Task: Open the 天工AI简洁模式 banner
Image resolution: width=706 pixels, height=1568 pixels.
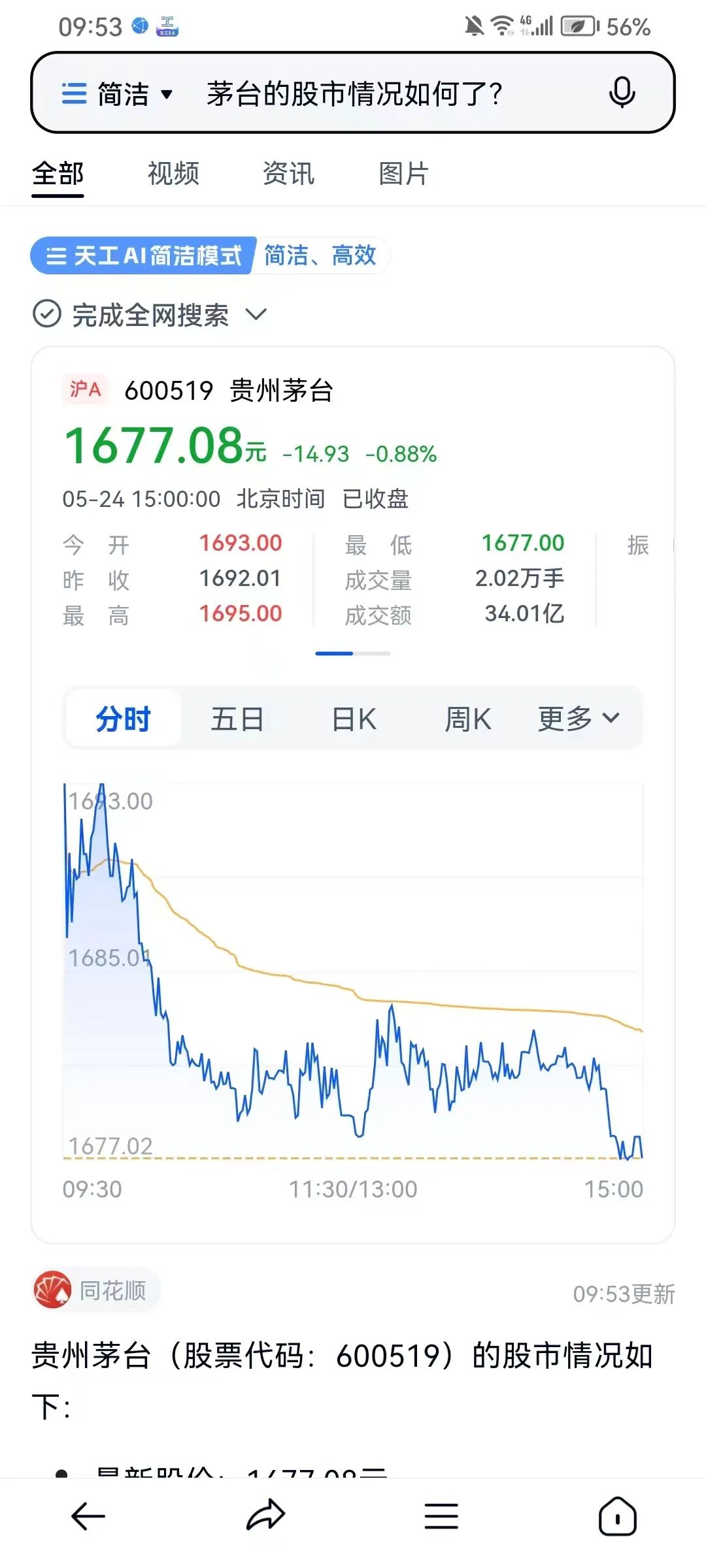Action: pos(144,255)
